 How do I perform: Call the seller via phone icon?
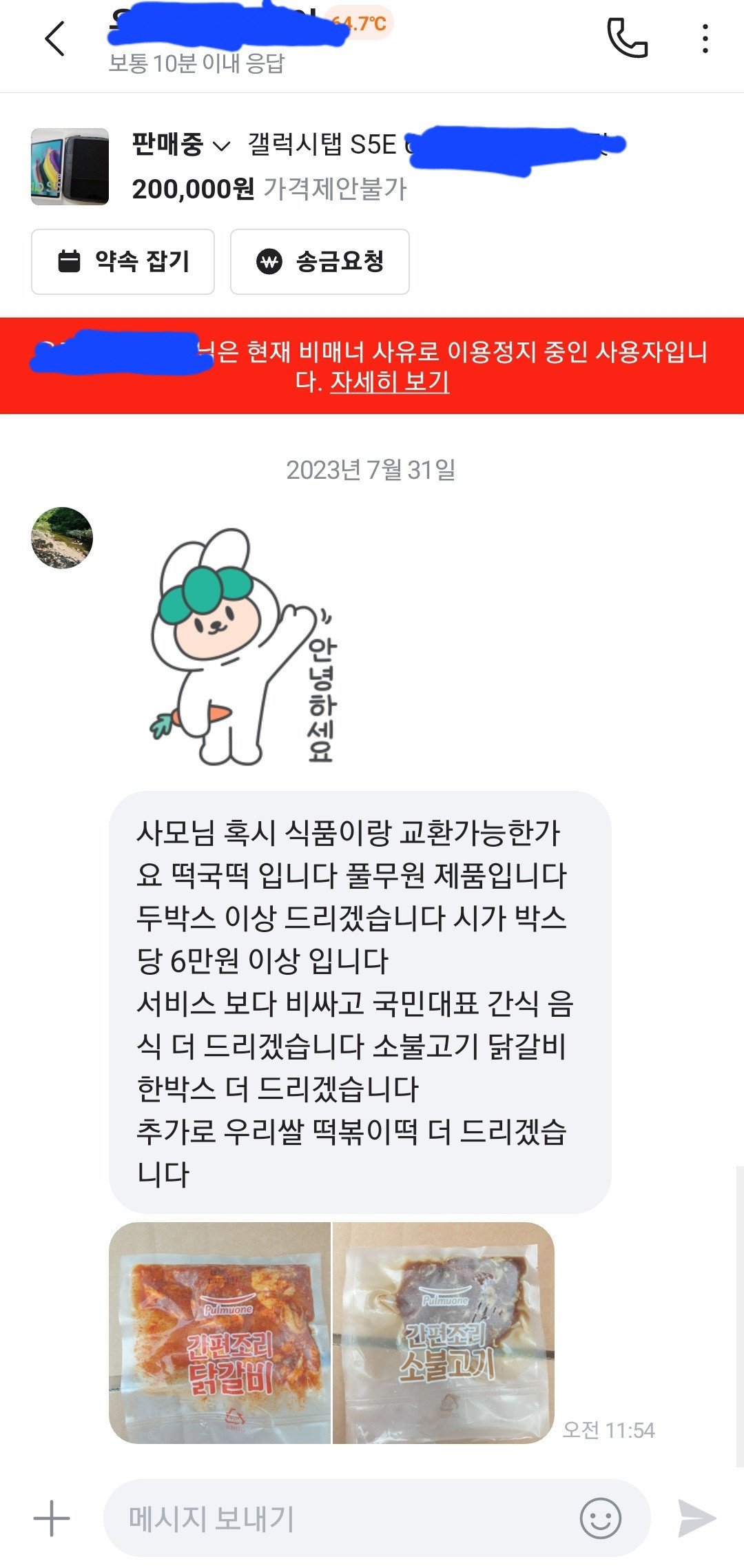[x=626, y=39]
